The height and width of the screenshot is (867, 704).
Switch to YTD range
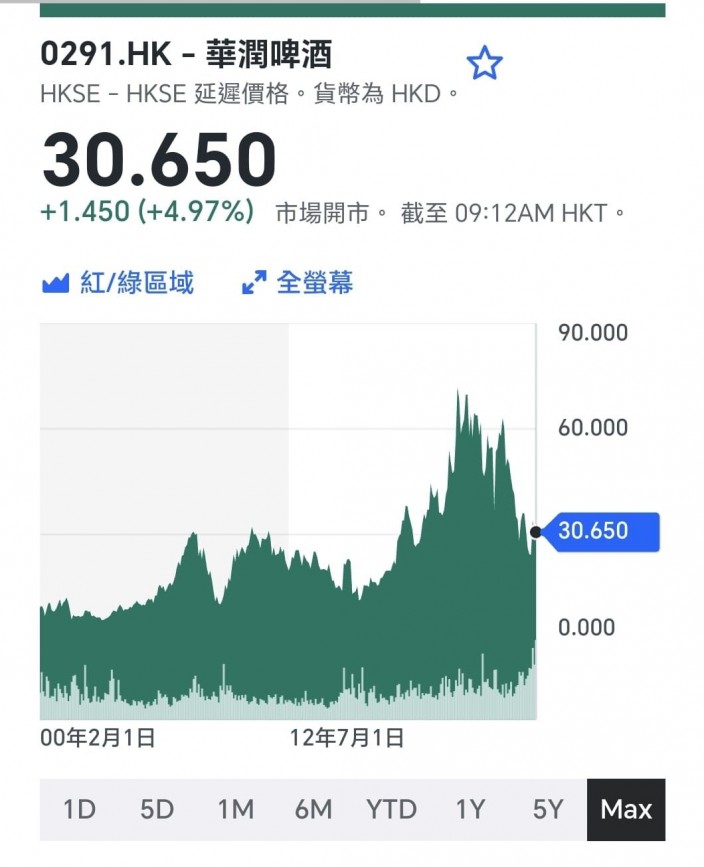392,809
